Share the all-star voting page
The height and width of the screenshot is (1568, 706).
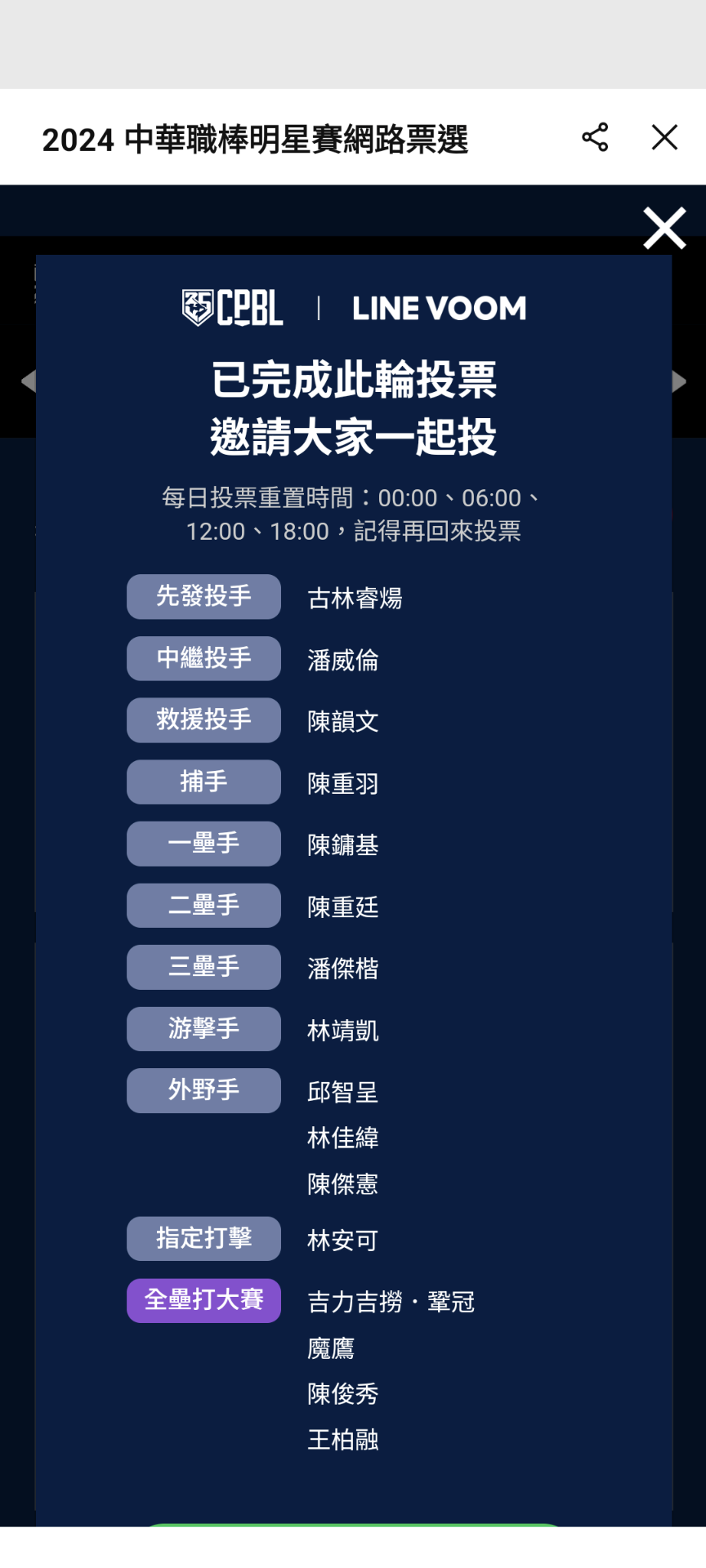coord(595,137)
